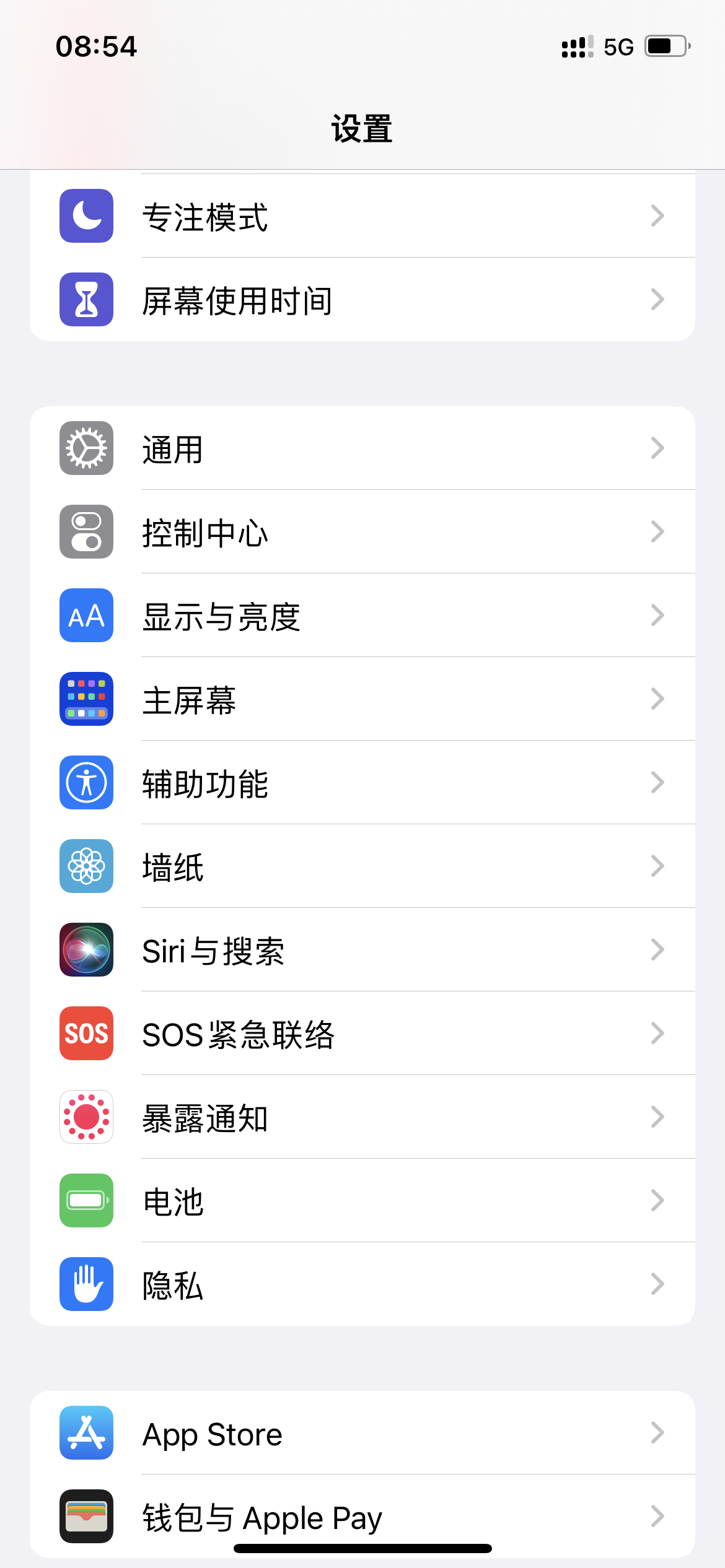Open 控制中心 settings
Screen dimensions: 725x1568
362,532
